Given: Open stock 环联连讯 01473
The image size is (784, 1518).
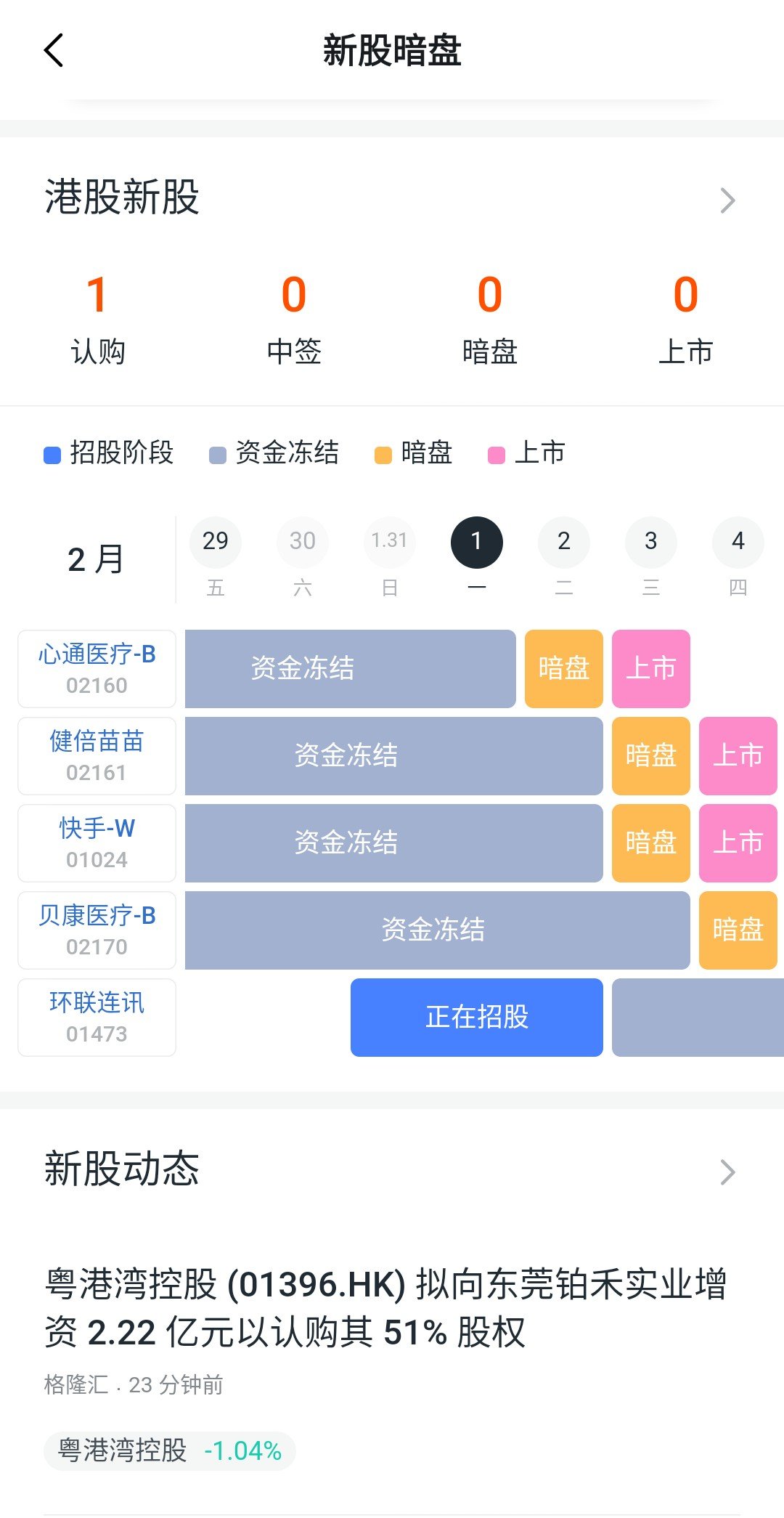Looking at the screenshot, I should coord(97,1018).
